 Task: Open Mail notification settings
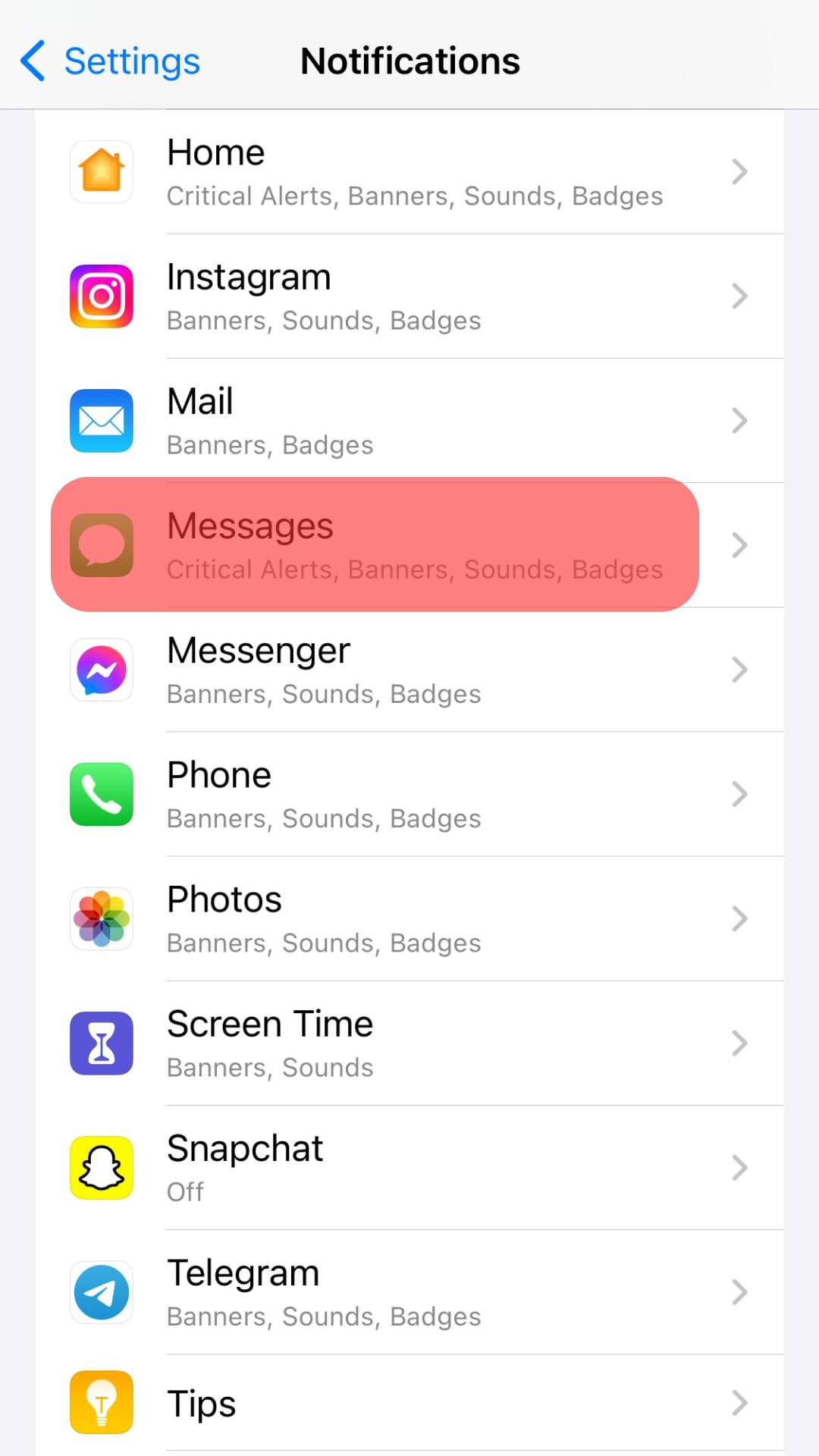pyautogui.click(x=409, y=421)
